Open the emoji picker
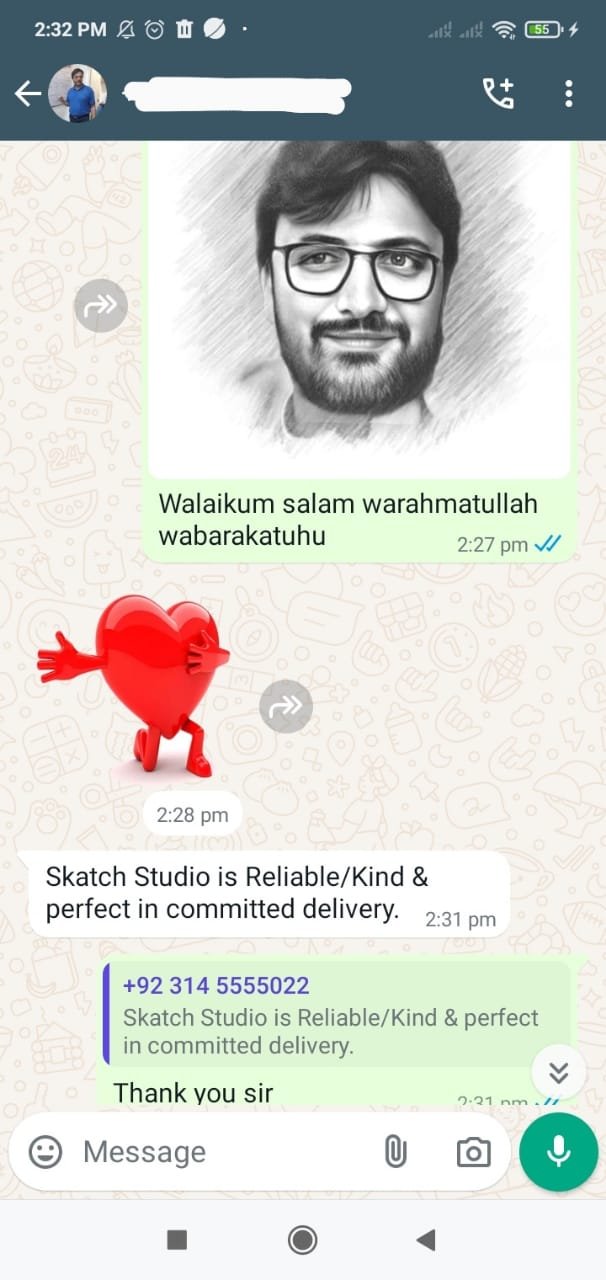The height and width of the screenshot is (1280, 606). pos(45,1152)
